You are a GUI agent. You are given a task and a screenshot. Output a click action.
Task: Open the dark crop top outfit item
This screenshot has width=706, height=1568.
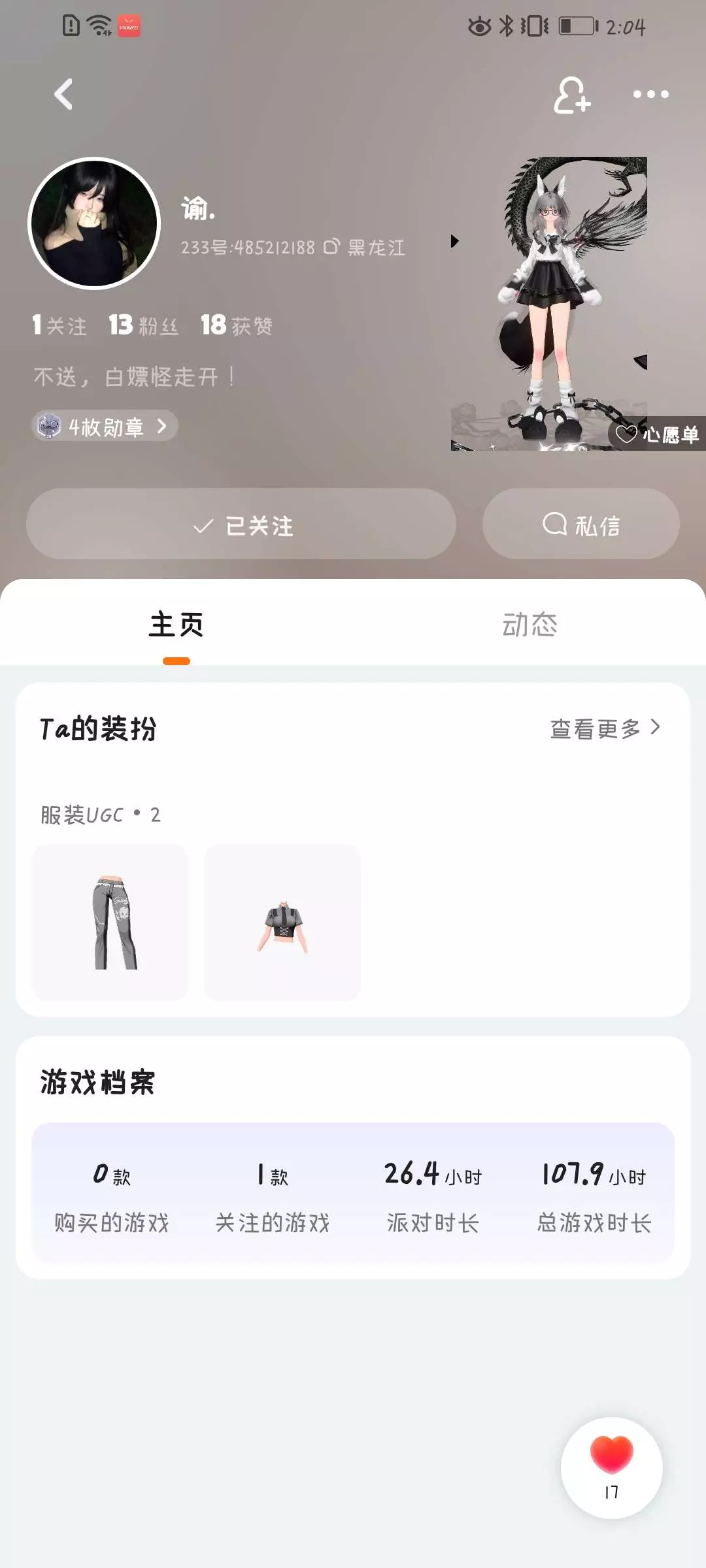coord(282,922)
